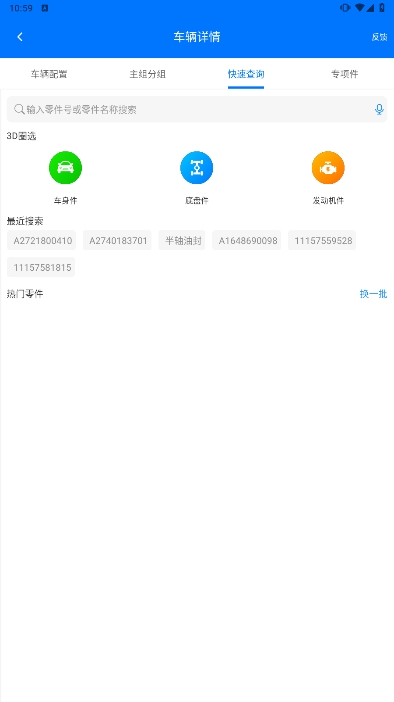The height and width of the screenshot is (702, 394).
Task: Select recent search 半轴油封
Action: tap(182, 240)
